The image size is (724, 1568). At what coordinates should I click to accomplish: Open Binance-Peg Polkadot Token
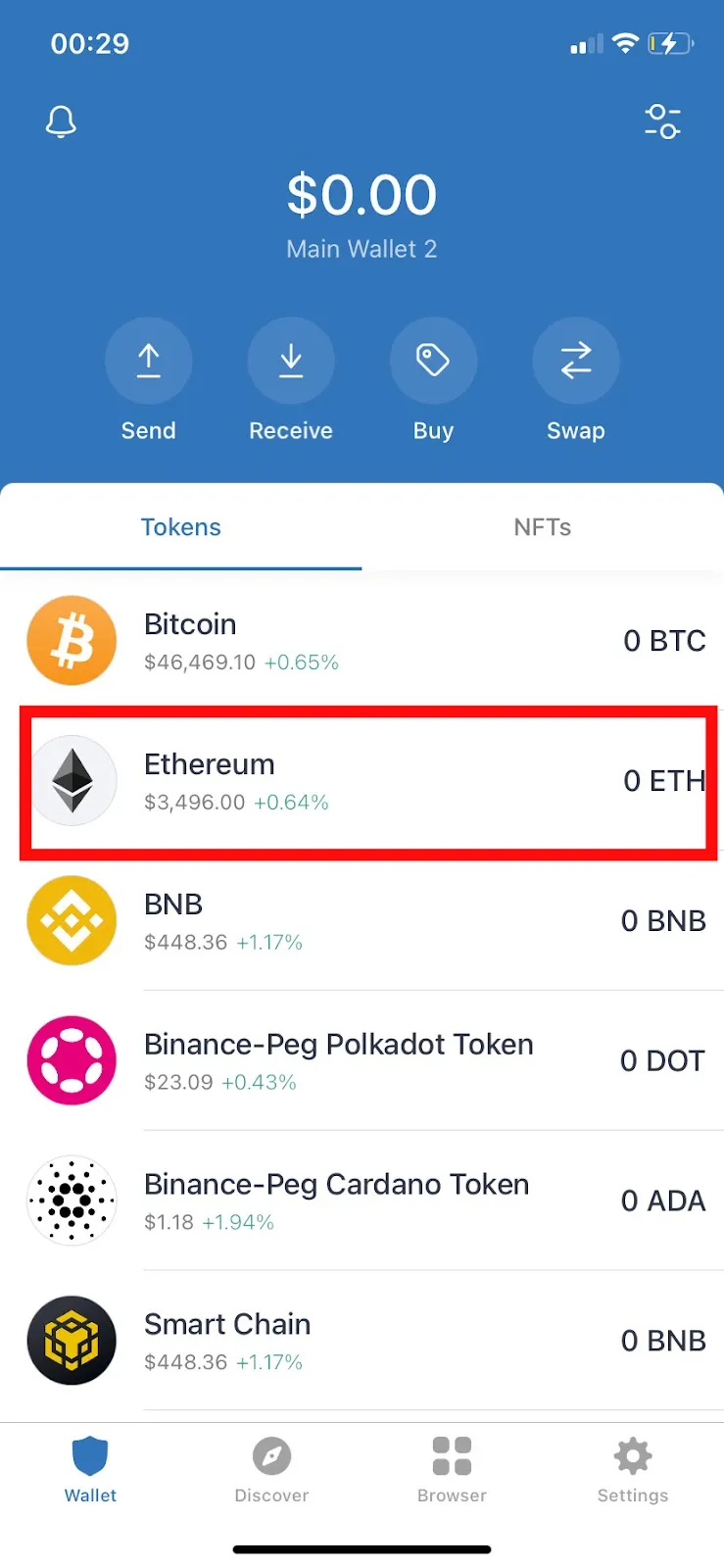point(362,1061)
